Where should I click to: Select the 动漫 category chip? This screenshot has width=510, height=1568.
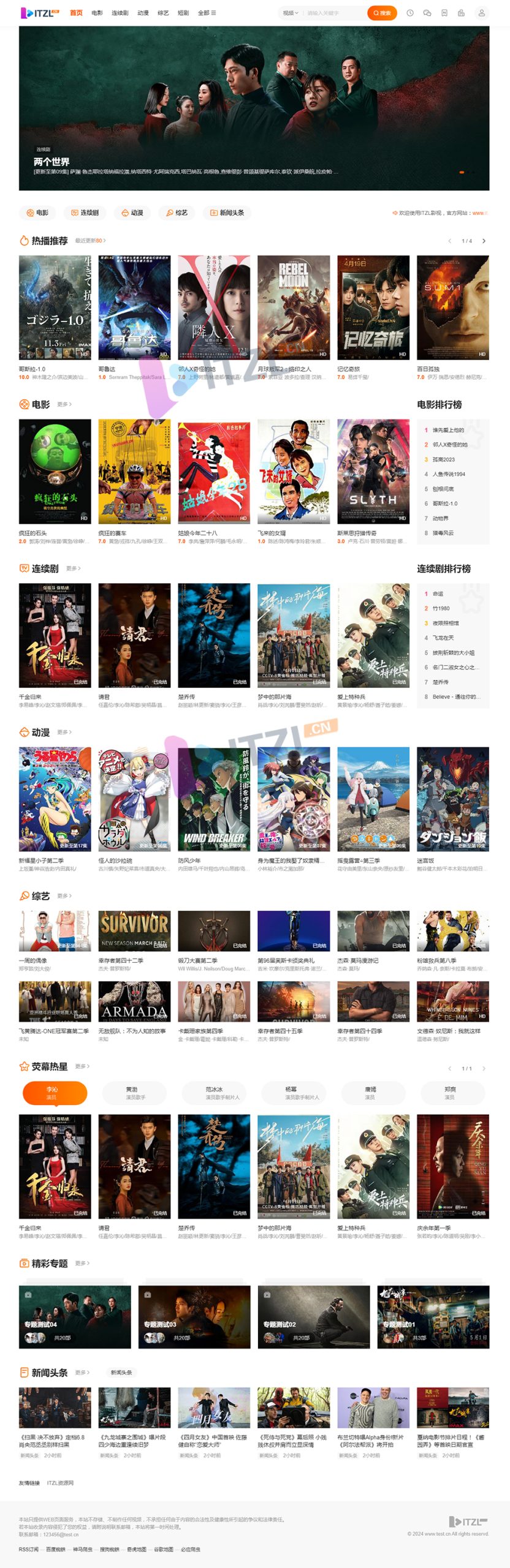tap(132, 213)
